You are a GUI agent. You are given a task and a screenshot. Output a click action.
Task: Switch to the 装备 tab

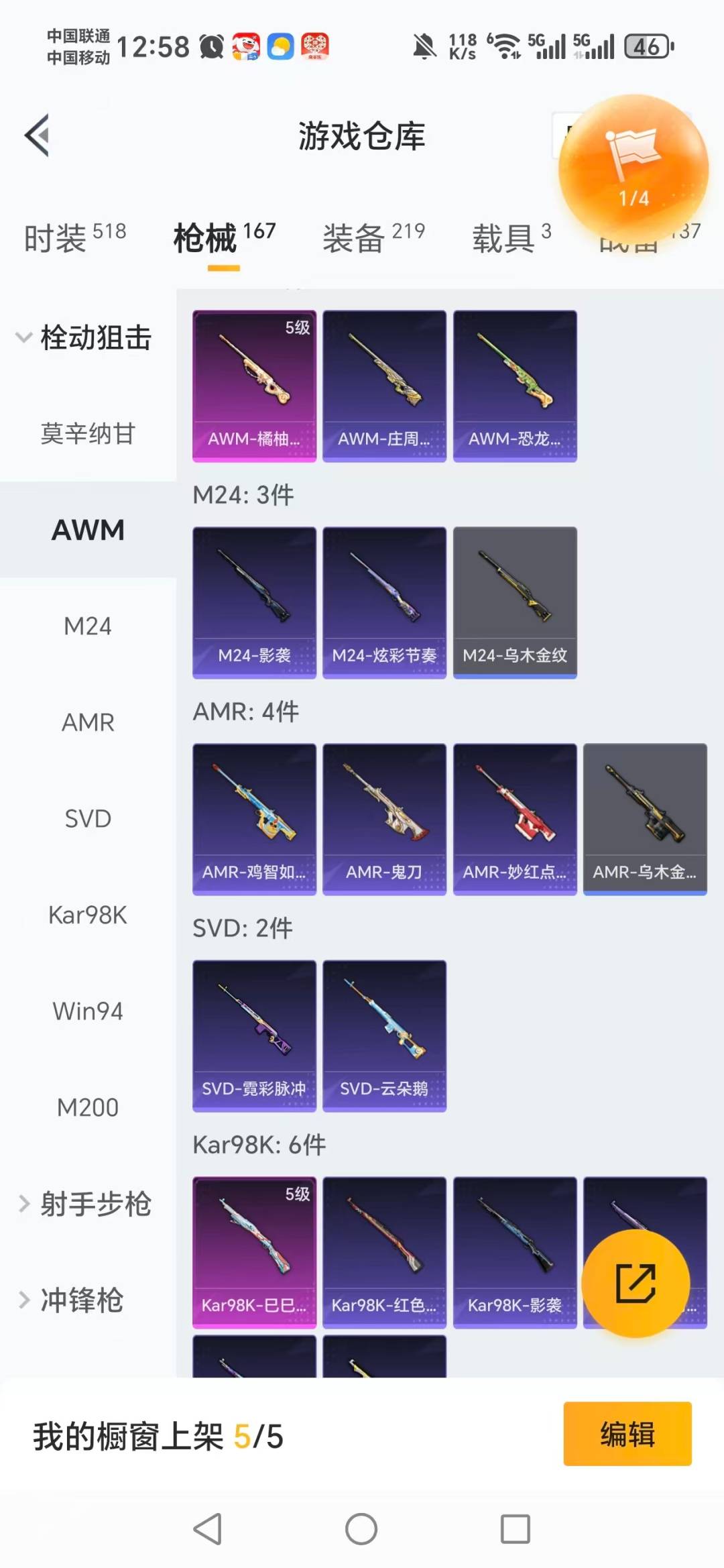tap(355, 238)
